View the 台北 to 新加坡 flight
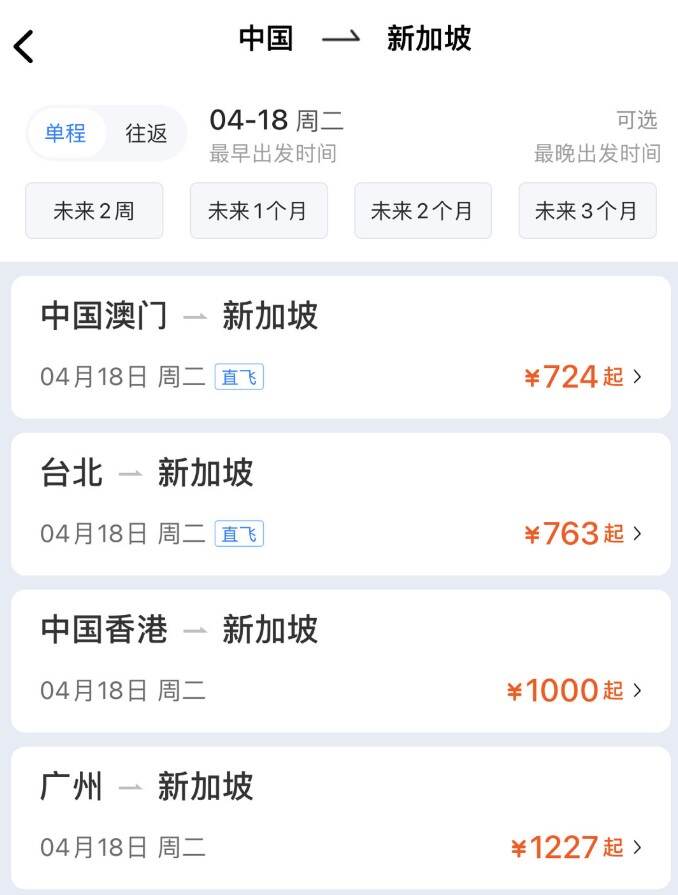This screenshot has height=895, width=678. tap(340, 503)
